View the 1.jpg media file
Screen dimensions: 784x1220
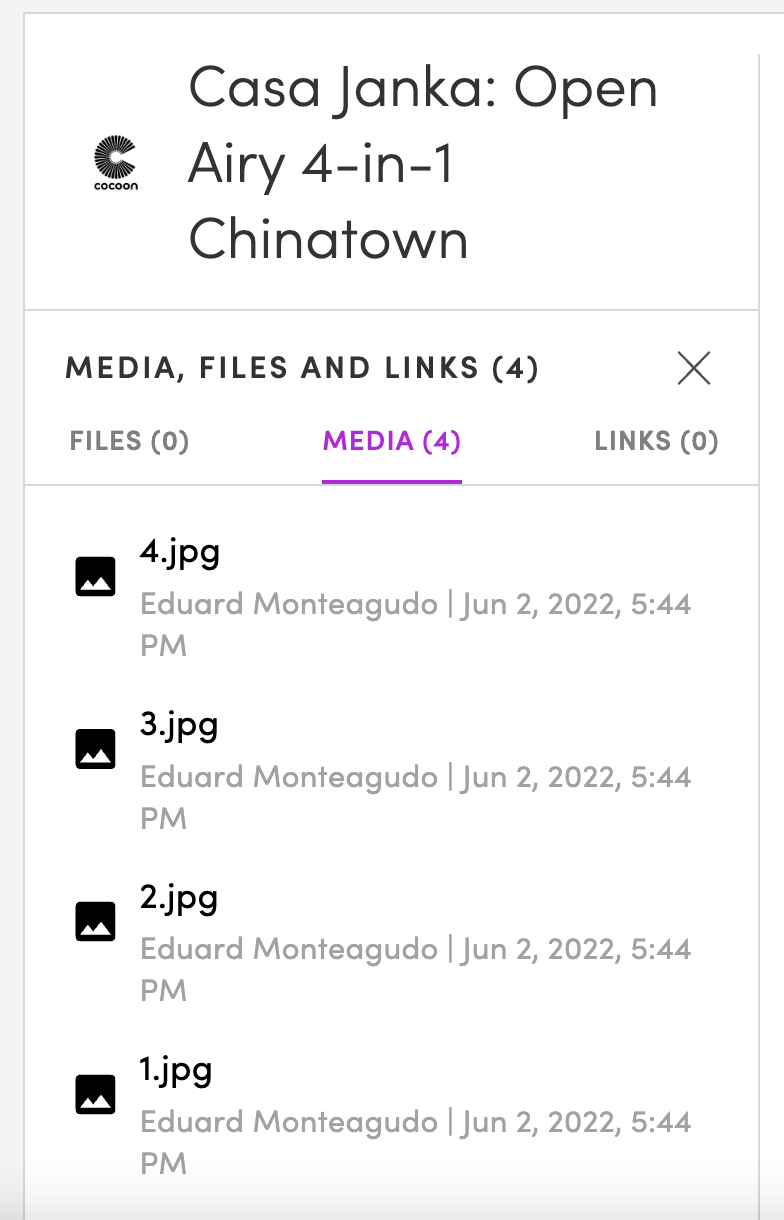(177, 1070)
